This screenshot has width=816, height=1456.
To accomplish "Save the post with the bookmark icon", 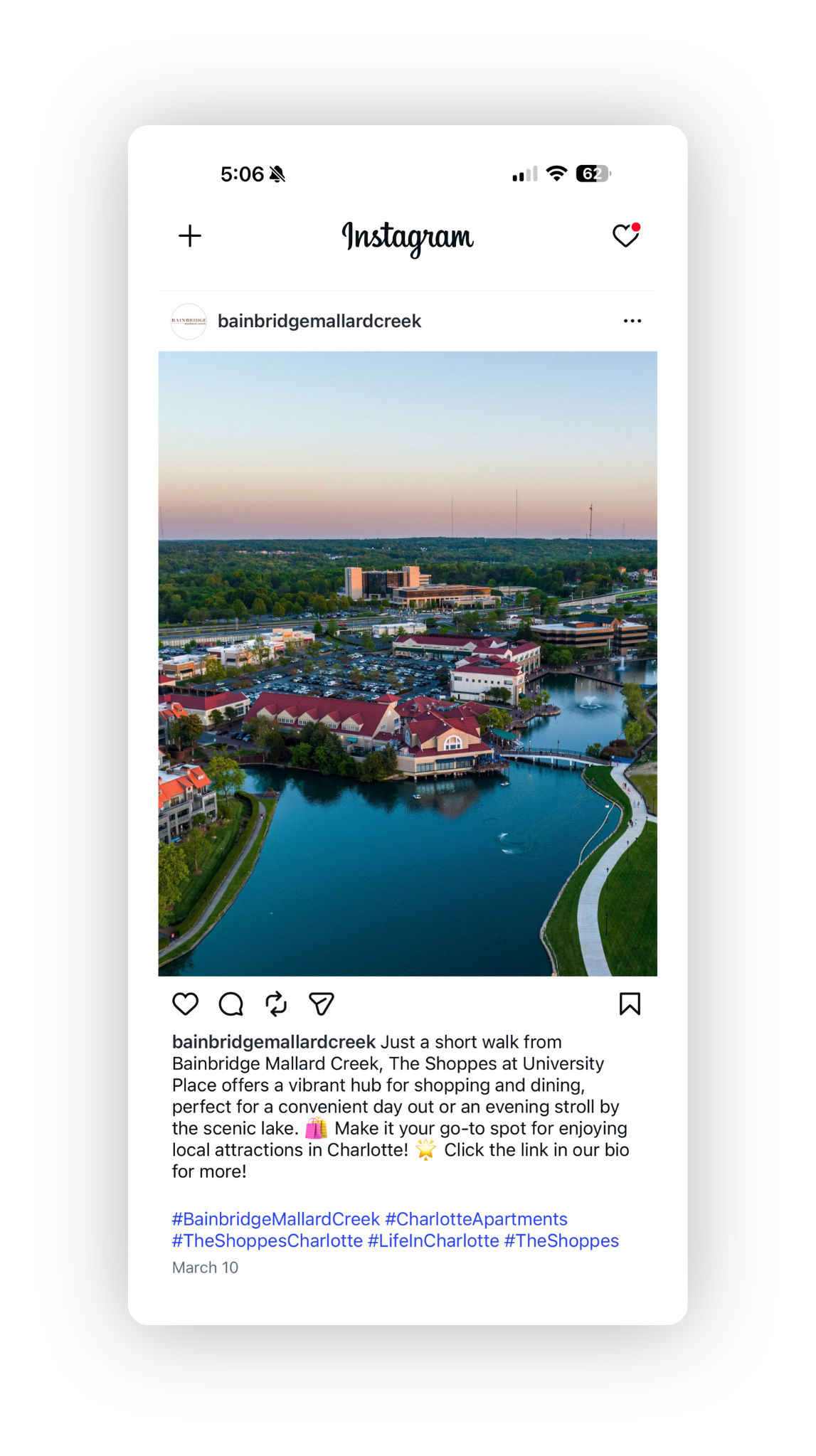I will pos(630,1004).
